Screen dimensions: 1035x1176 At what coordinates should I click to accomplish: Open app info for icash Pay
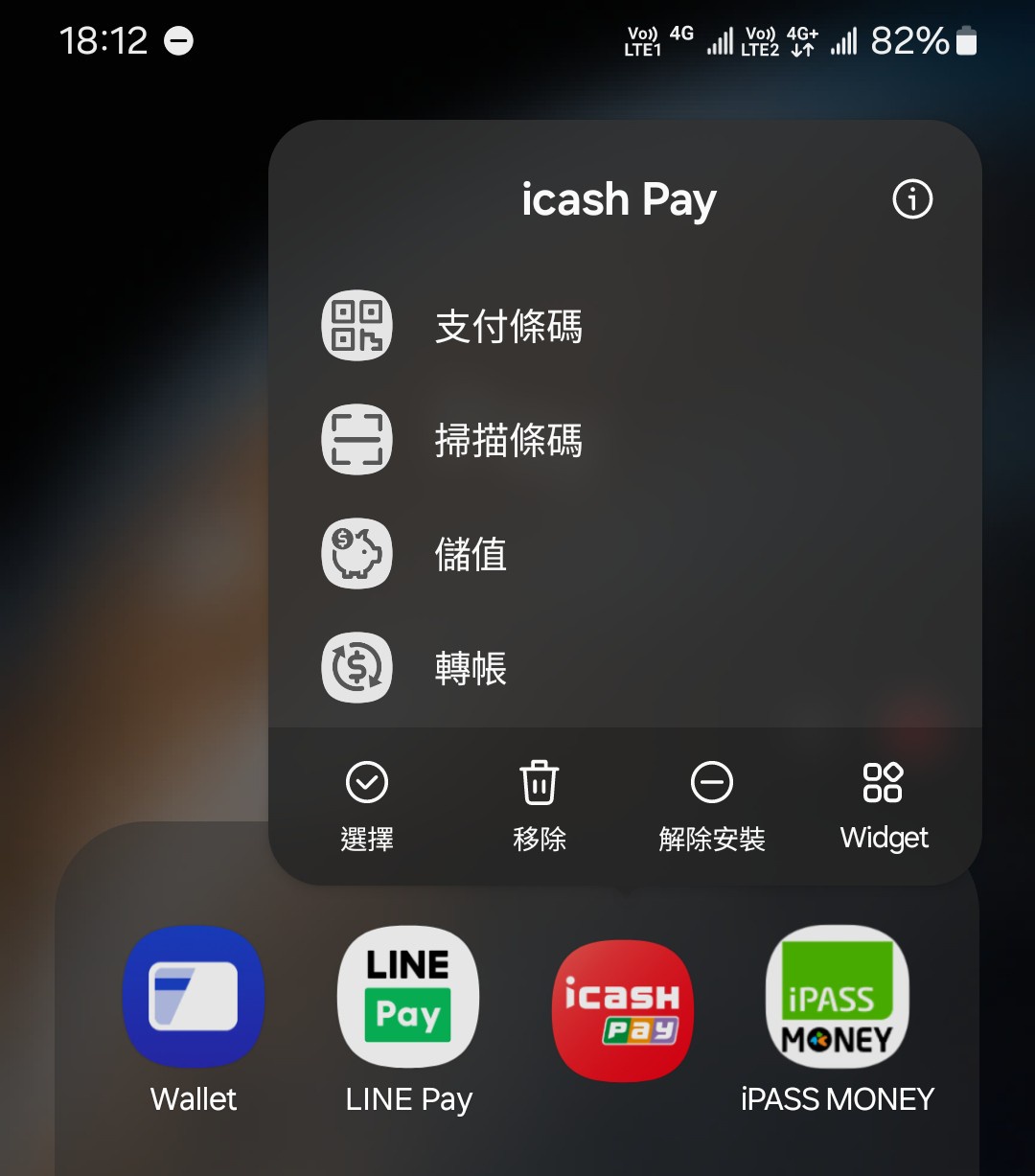point(911,199)
